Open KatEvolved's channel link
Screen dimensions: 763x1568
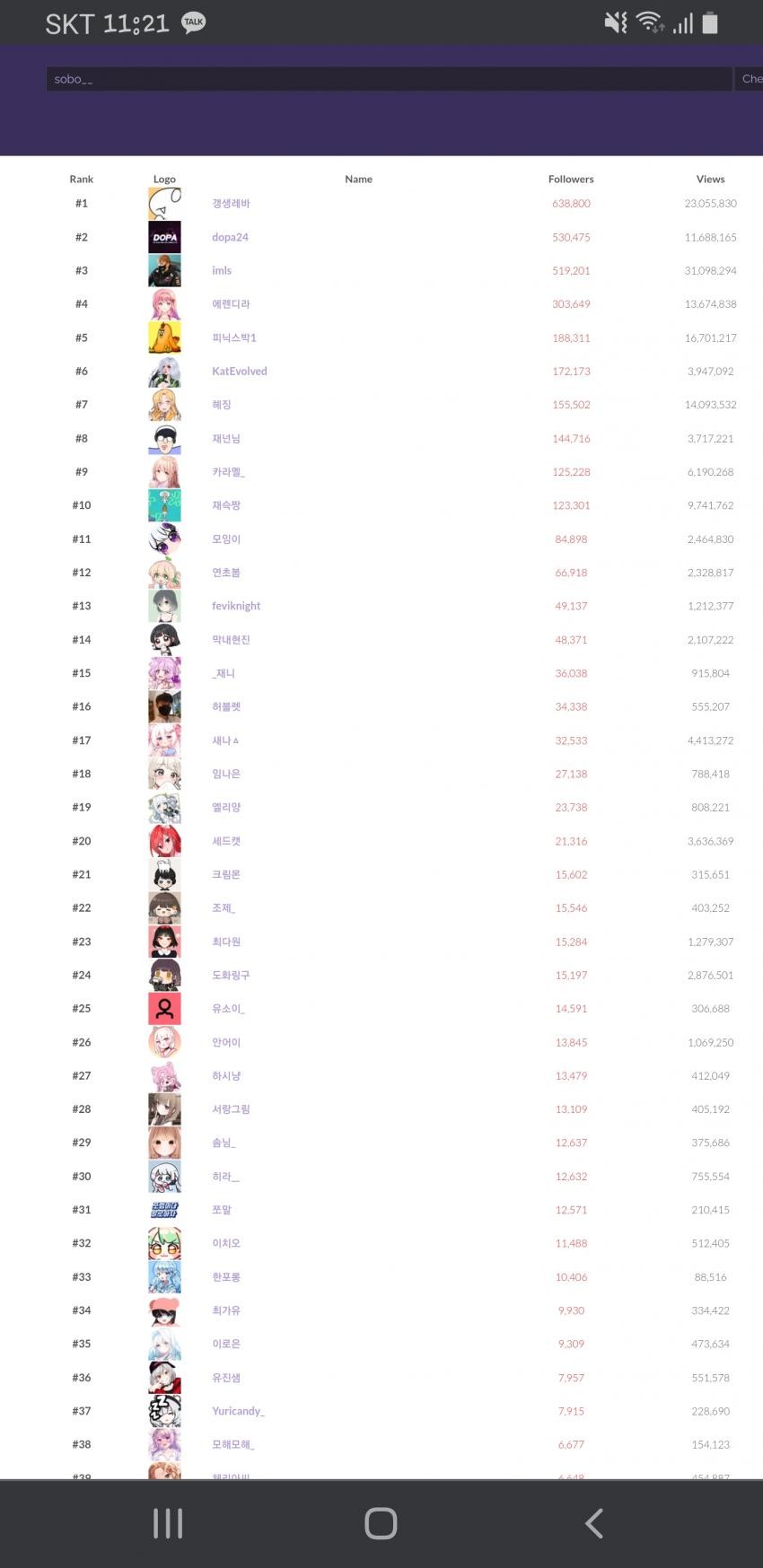(239, 371)
